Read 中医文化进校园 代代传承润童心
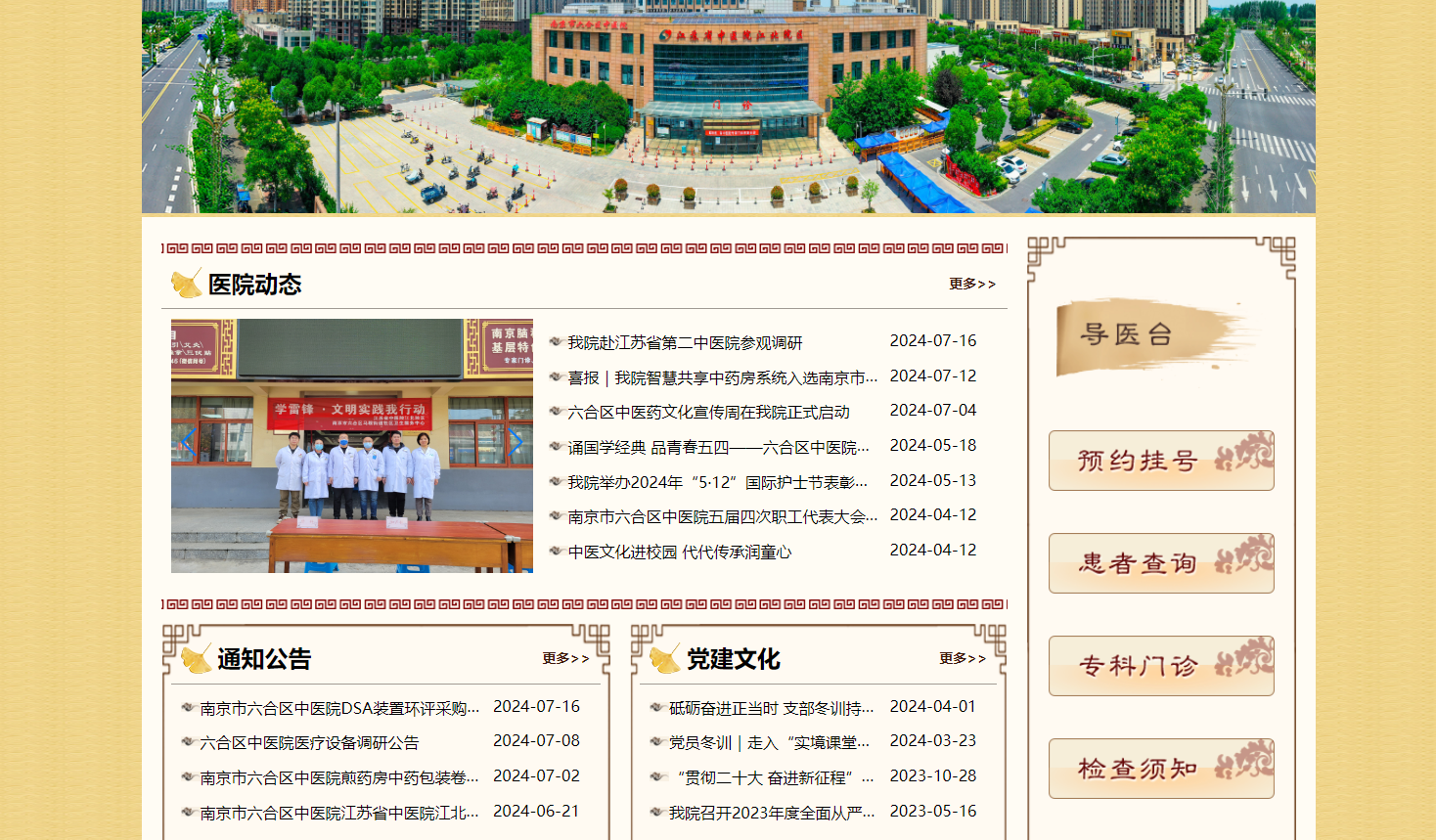 point(679,552)
